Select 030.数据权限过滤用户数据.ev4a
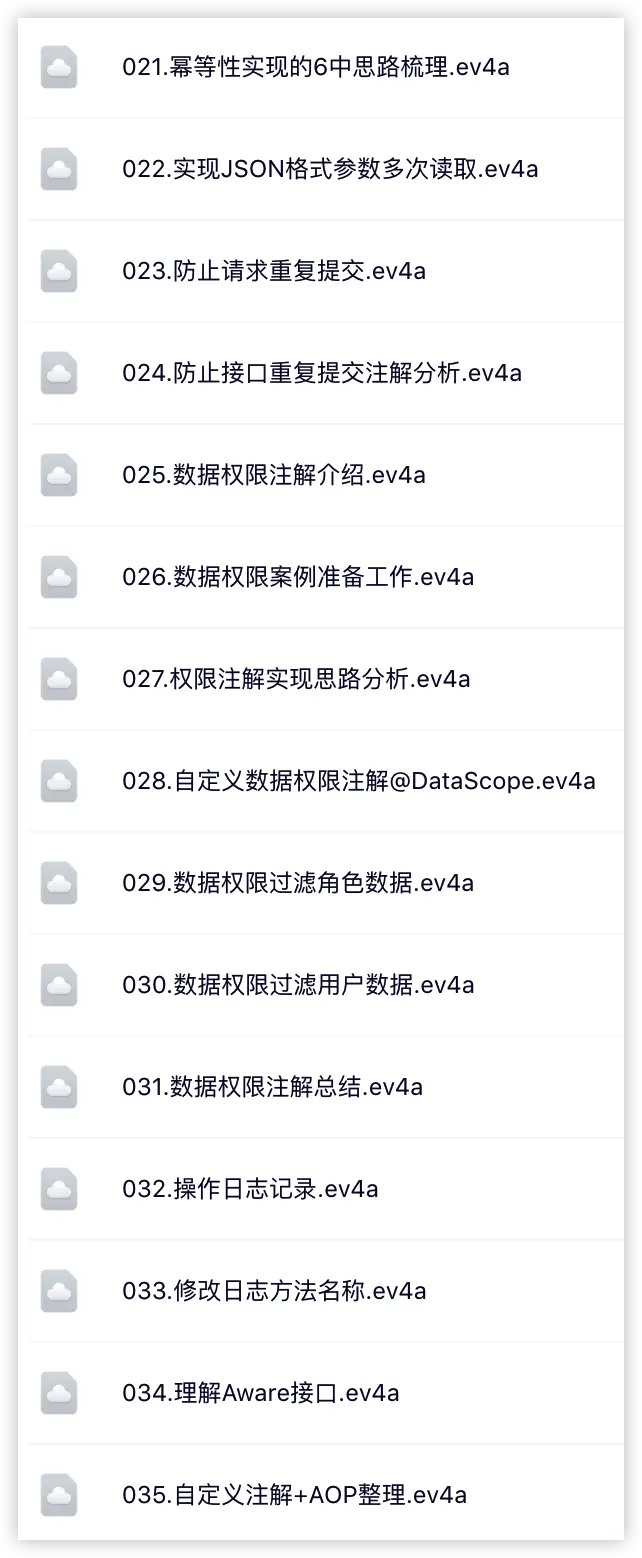The width and height of the screenshot is (642, 1558). 298,986
